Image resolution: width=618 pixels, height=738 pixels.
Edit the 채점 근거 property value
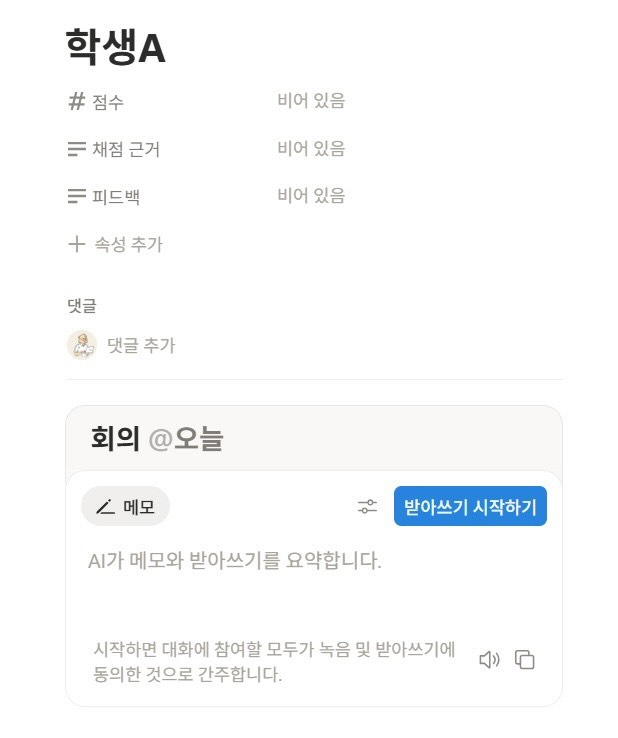[x=311, y=149]
